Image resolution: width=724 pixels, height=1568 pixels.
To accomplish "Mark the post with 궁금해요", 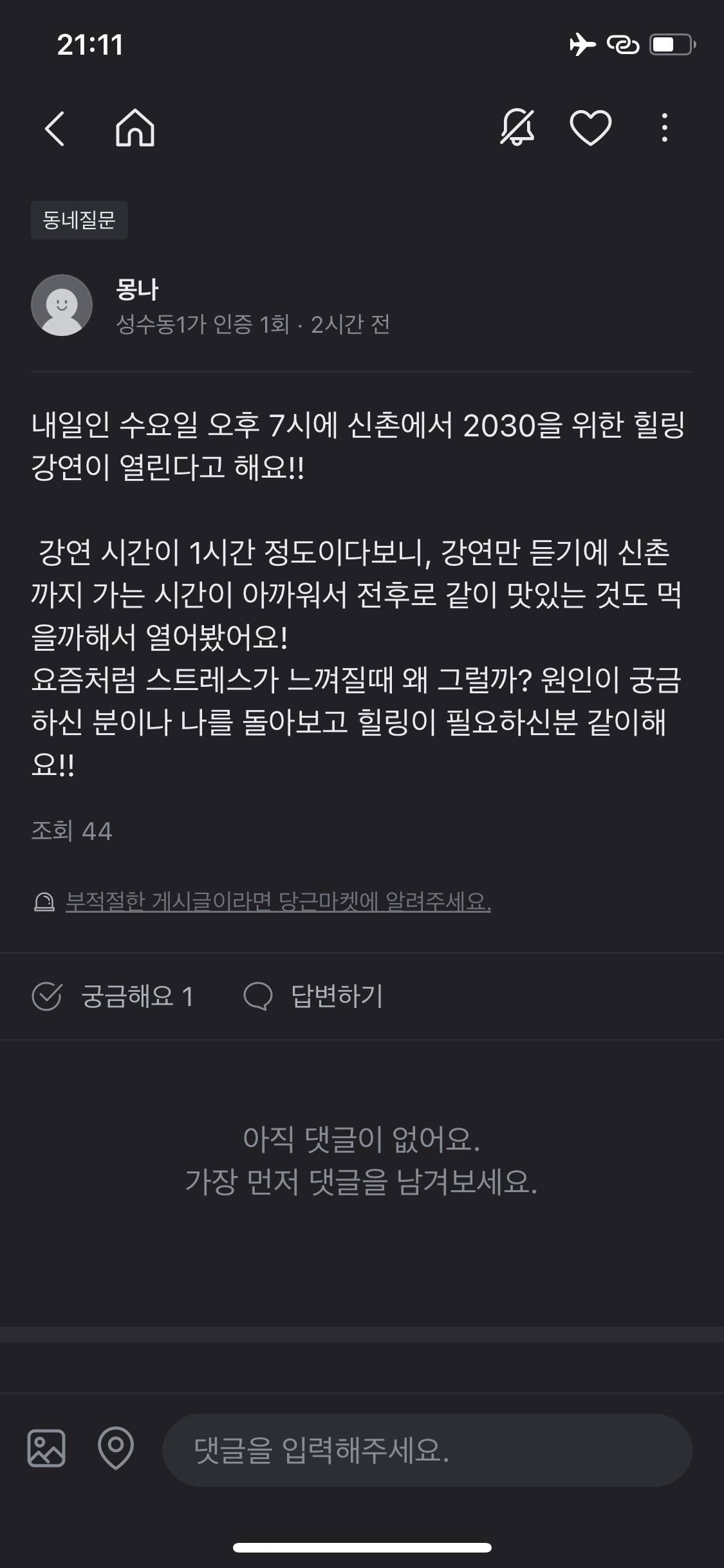I will pos(113,996).
